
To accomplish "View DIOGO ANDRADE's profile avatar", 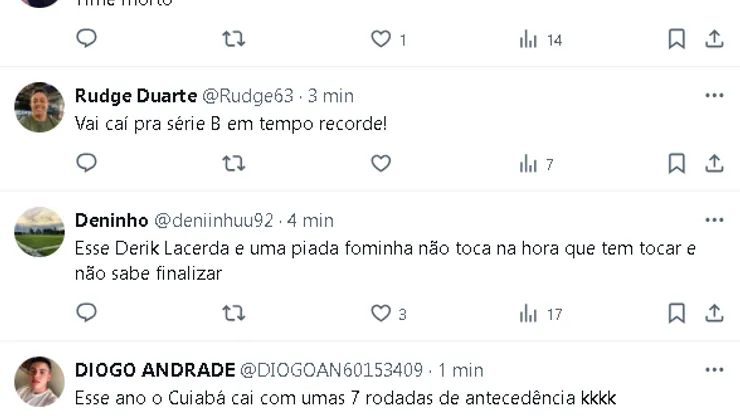I will click(39, 381).
